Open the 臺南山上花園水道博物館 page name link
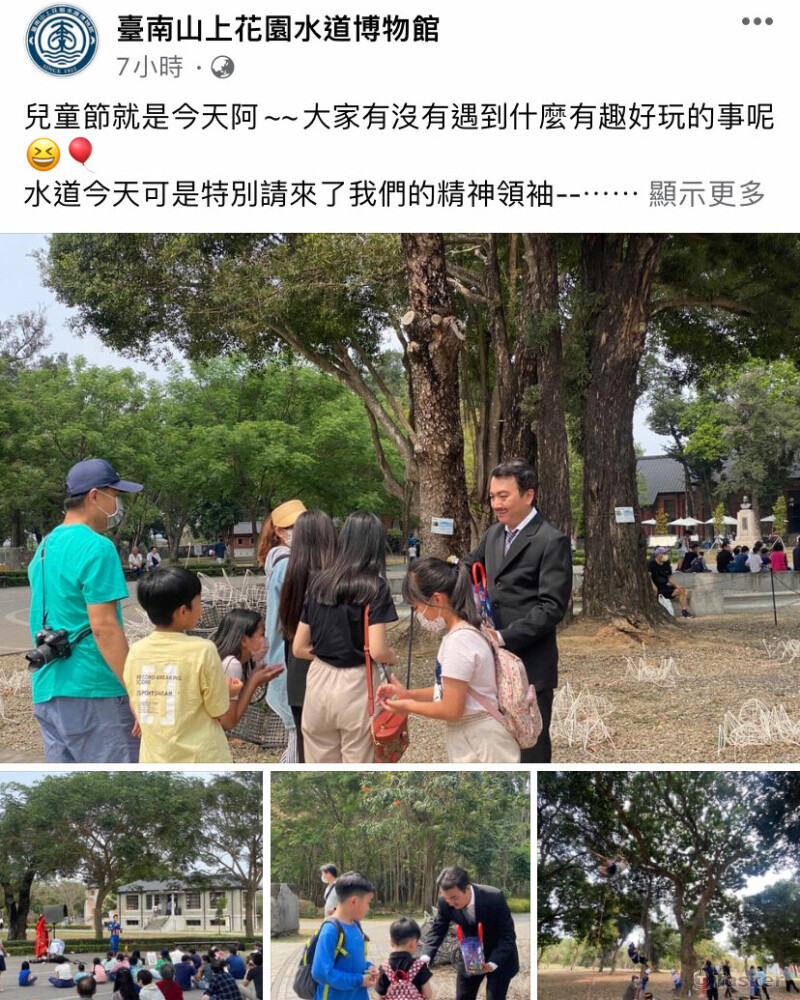Viewport: 800px width, 1000px height. pos(278,29)
